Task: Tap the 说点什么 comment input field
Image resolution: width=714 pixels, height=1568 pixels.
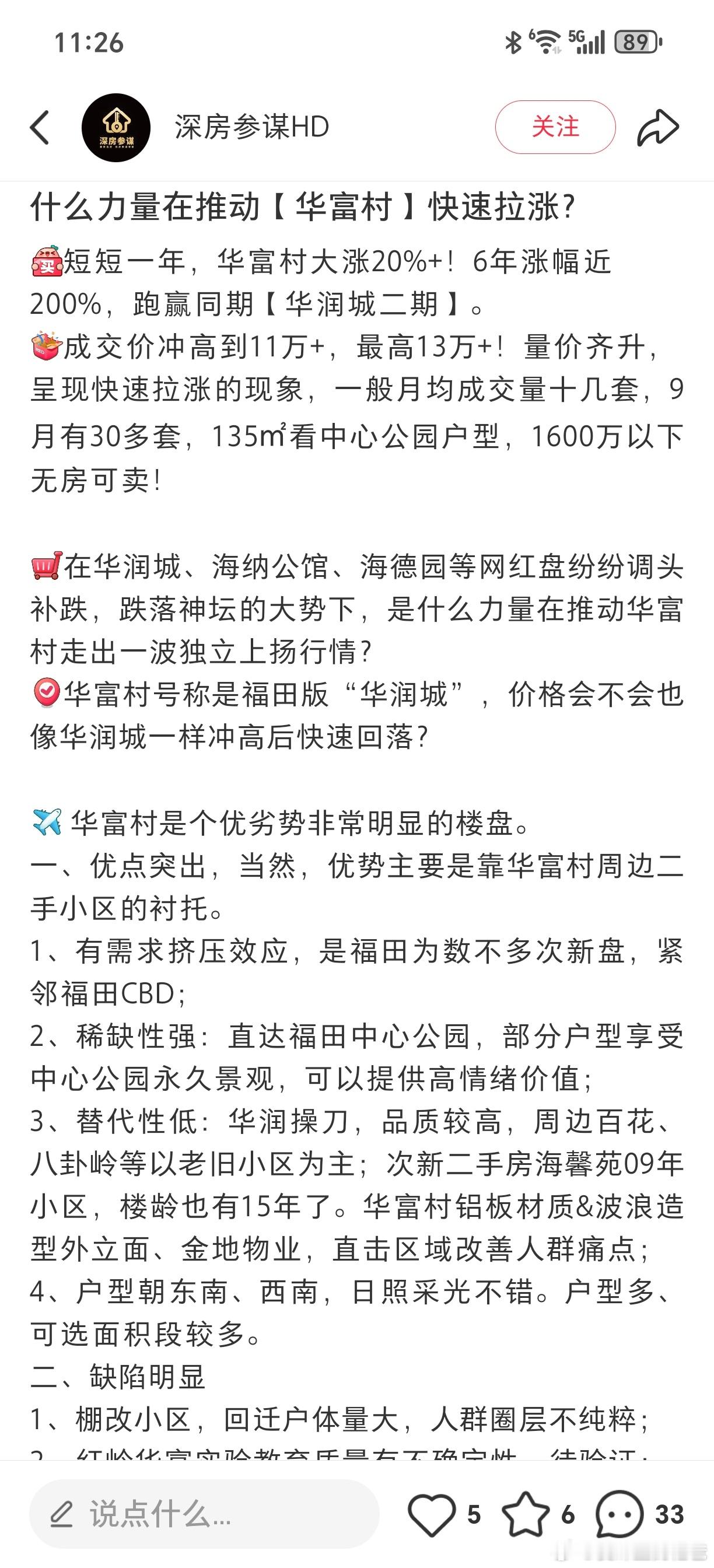Action: [x=183, y=1514]
